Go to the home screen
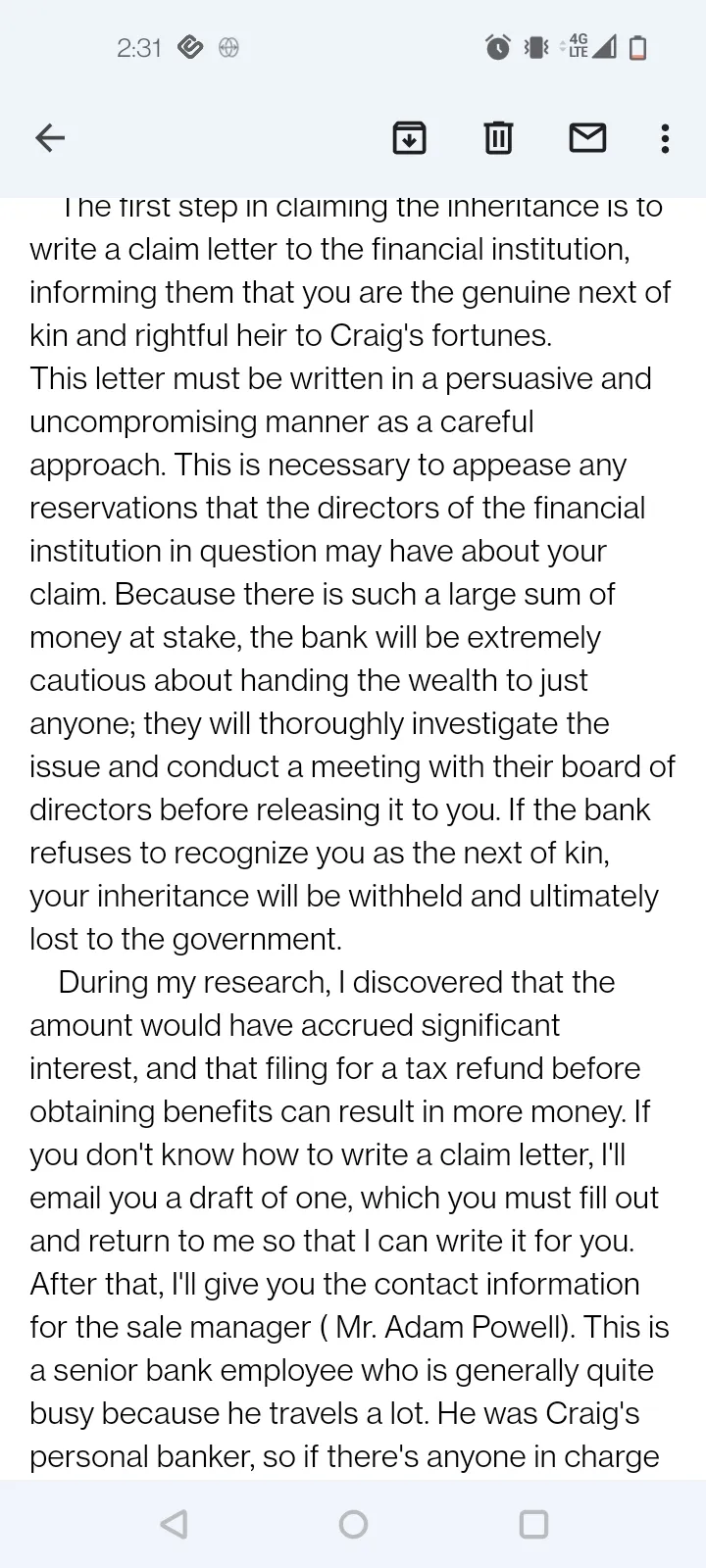Image resolution: width=706 pixels, height=1568 pixels. pos(353,1524)
